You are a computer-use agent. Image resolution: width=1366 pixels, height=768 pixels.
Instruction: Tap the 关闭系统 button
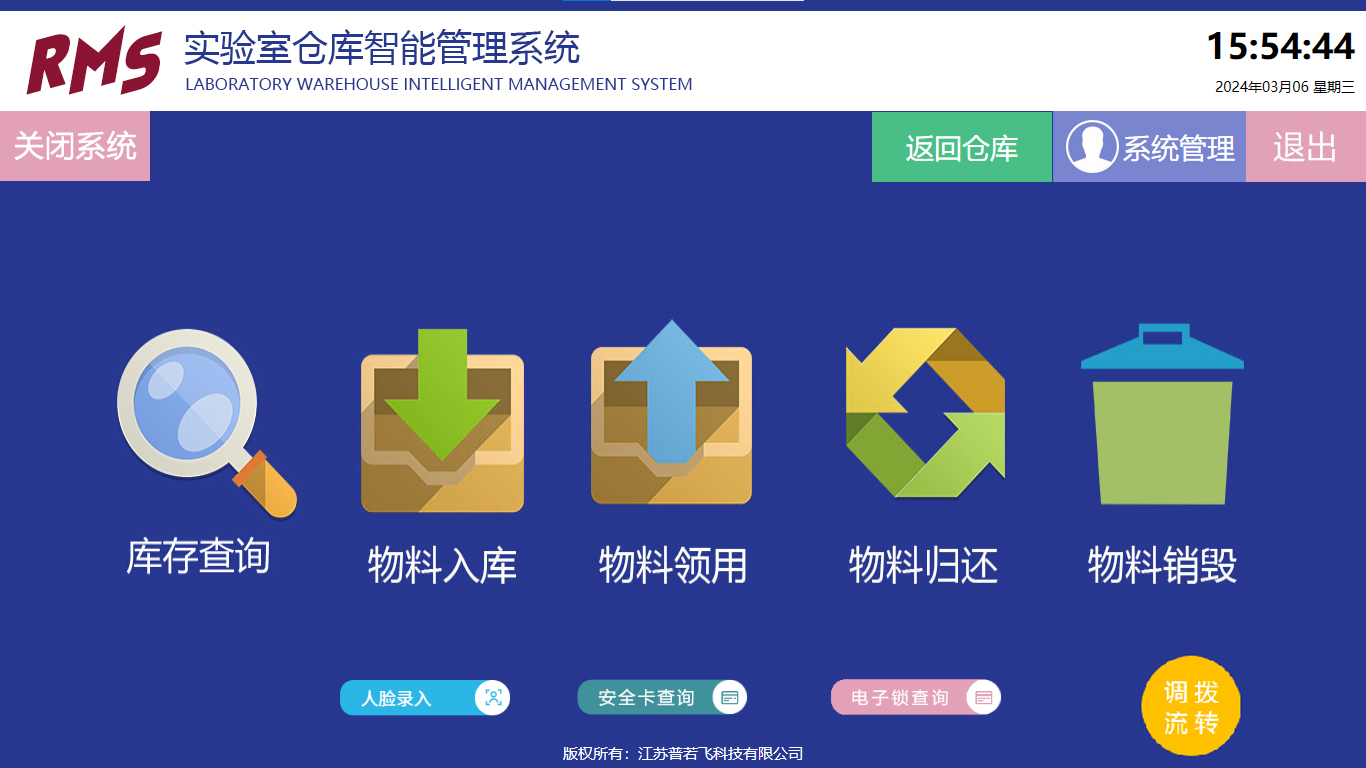click(x=75, y=146)
